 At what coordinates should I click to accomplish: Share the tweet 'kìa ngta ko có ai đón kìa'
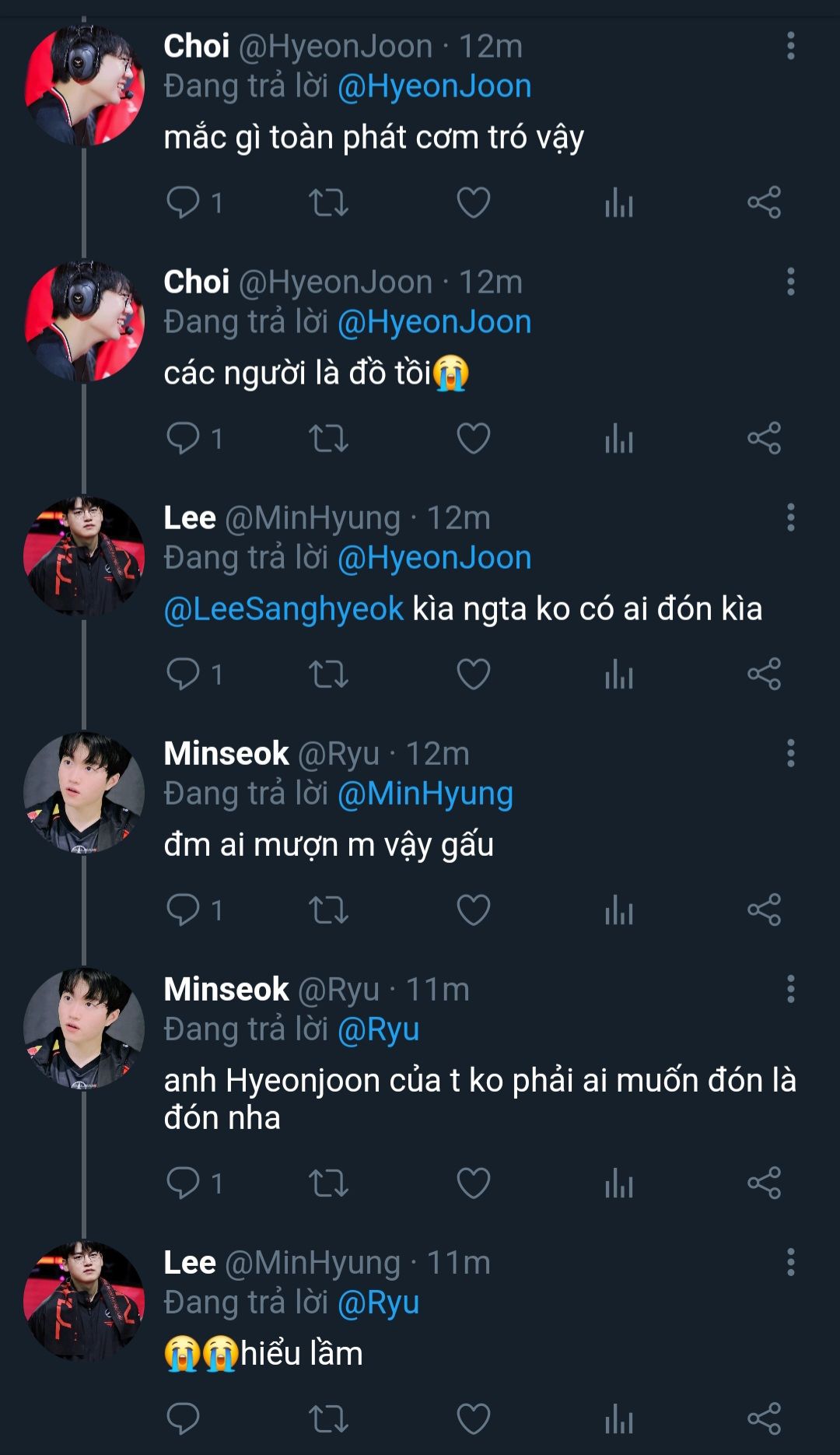tap(764, 675)
